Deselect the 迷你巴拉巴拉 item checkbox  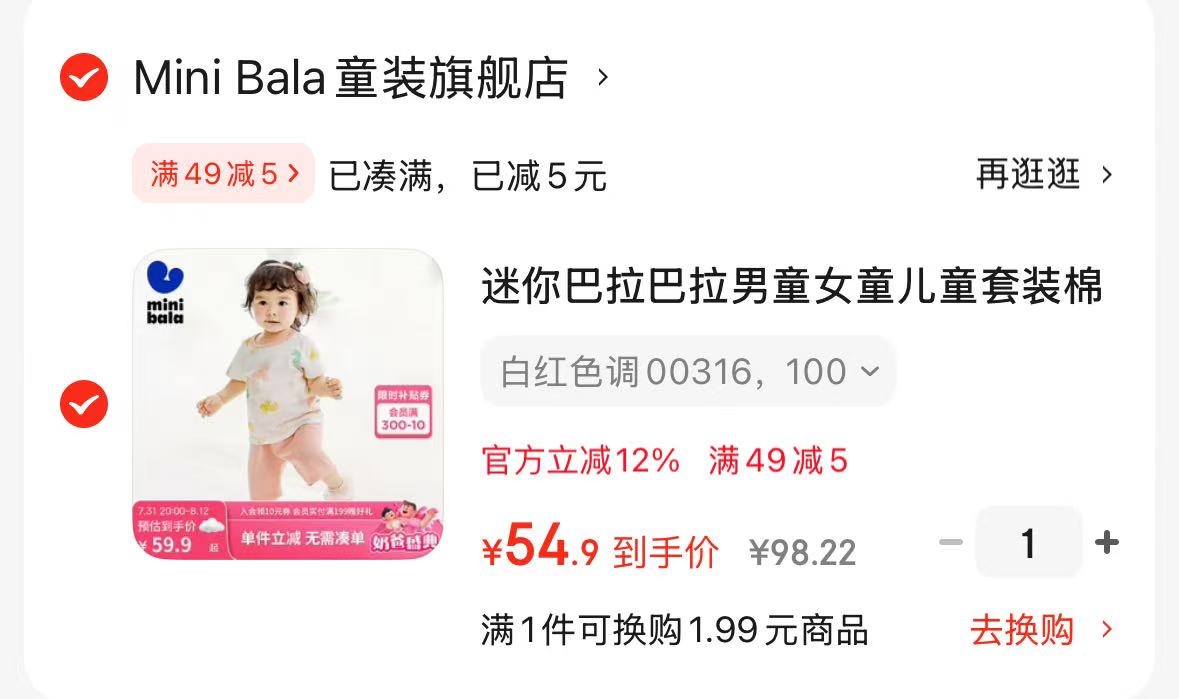point(84,403)
